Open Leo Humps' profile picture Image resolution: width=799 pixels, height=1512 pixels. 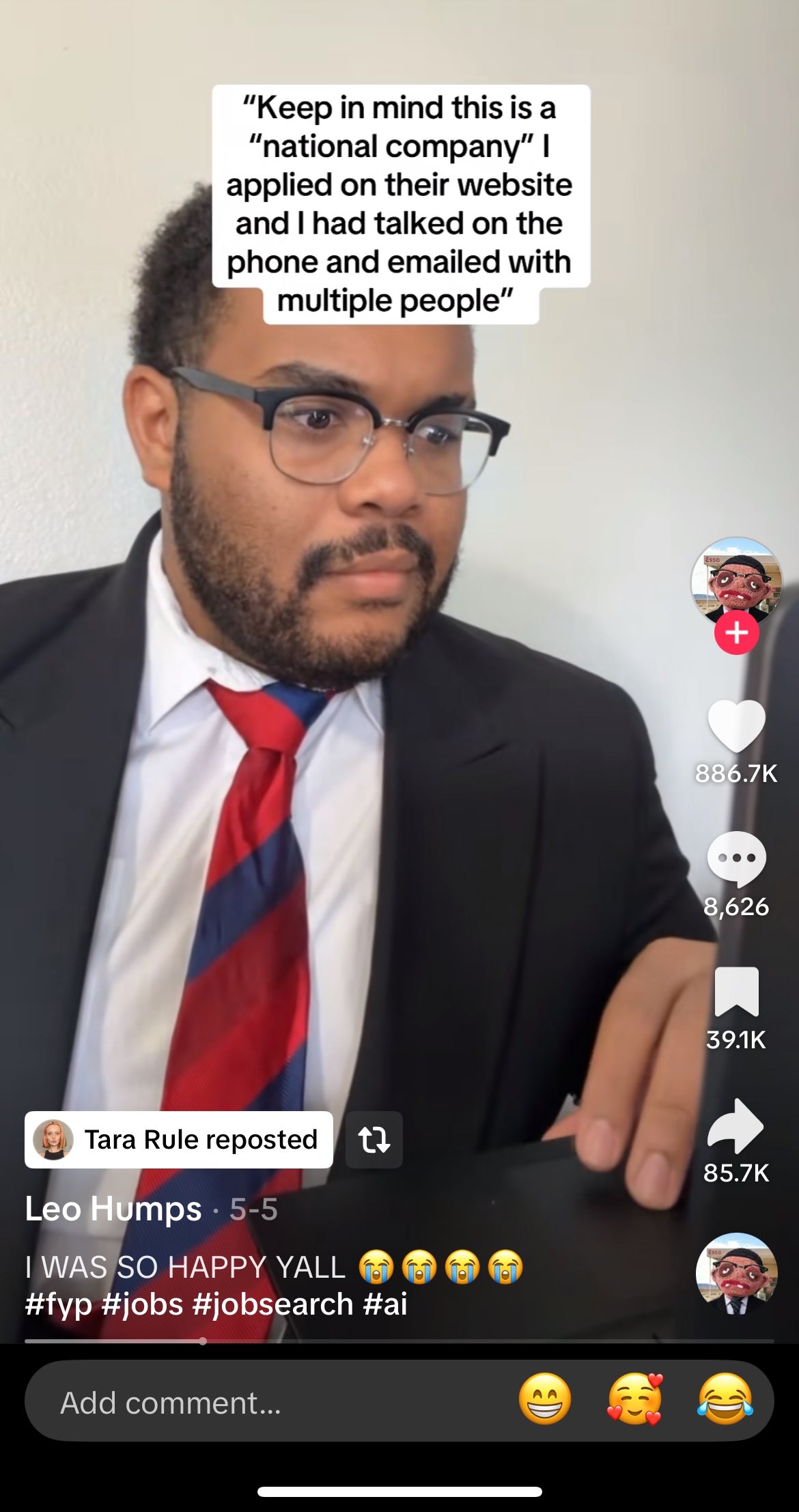(736, 580)
